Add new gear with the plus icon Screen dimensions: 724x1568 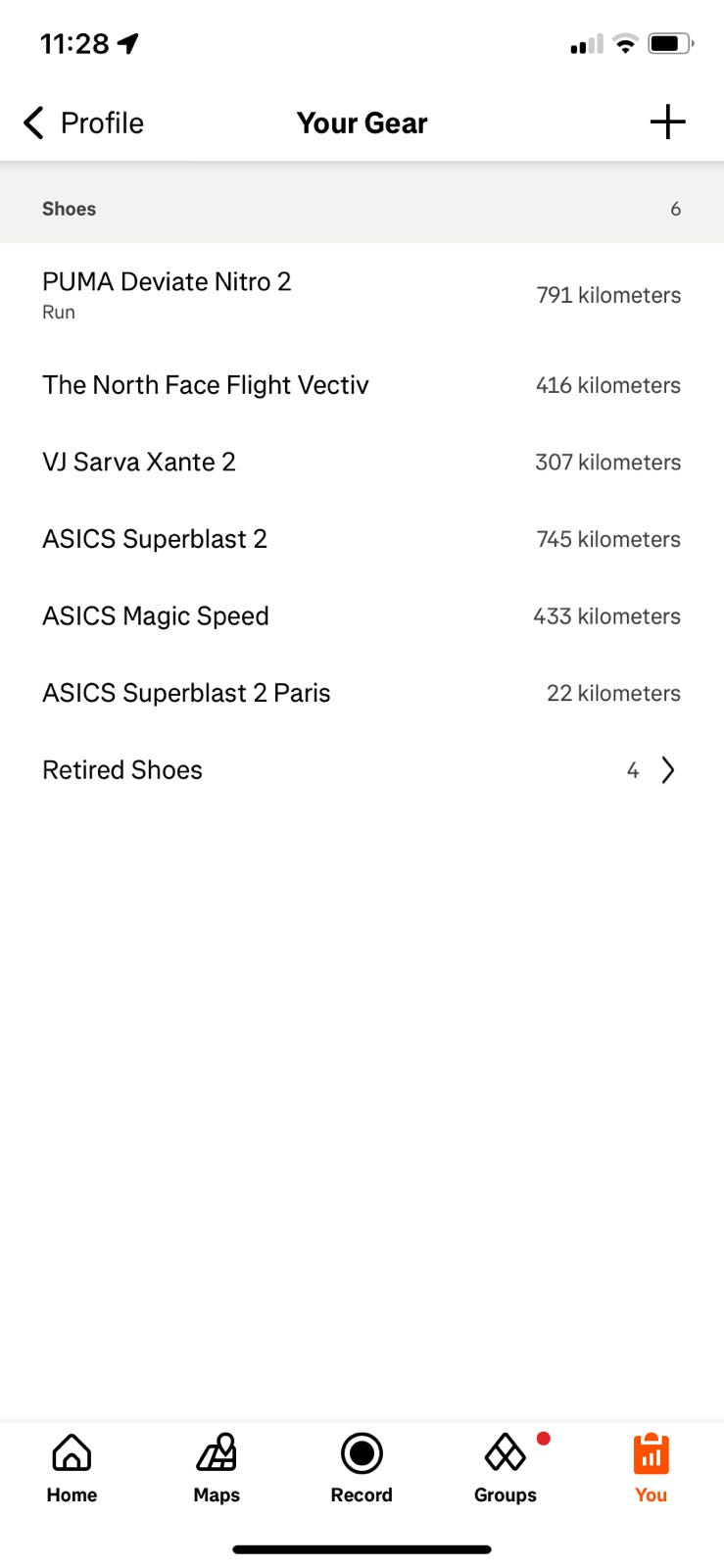pyautogui.click(x=667, y=122)
